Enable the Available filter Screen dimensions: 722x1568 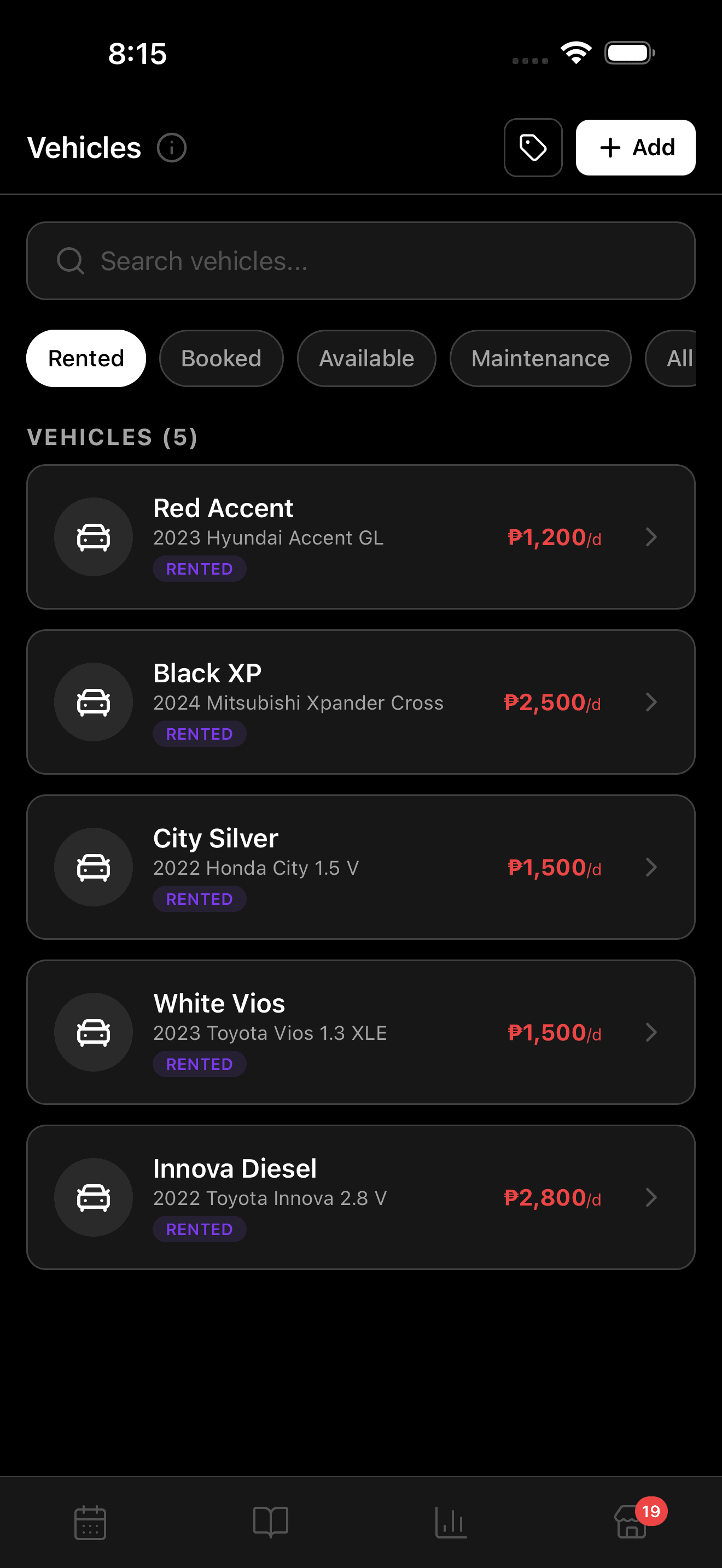point(366,358)
